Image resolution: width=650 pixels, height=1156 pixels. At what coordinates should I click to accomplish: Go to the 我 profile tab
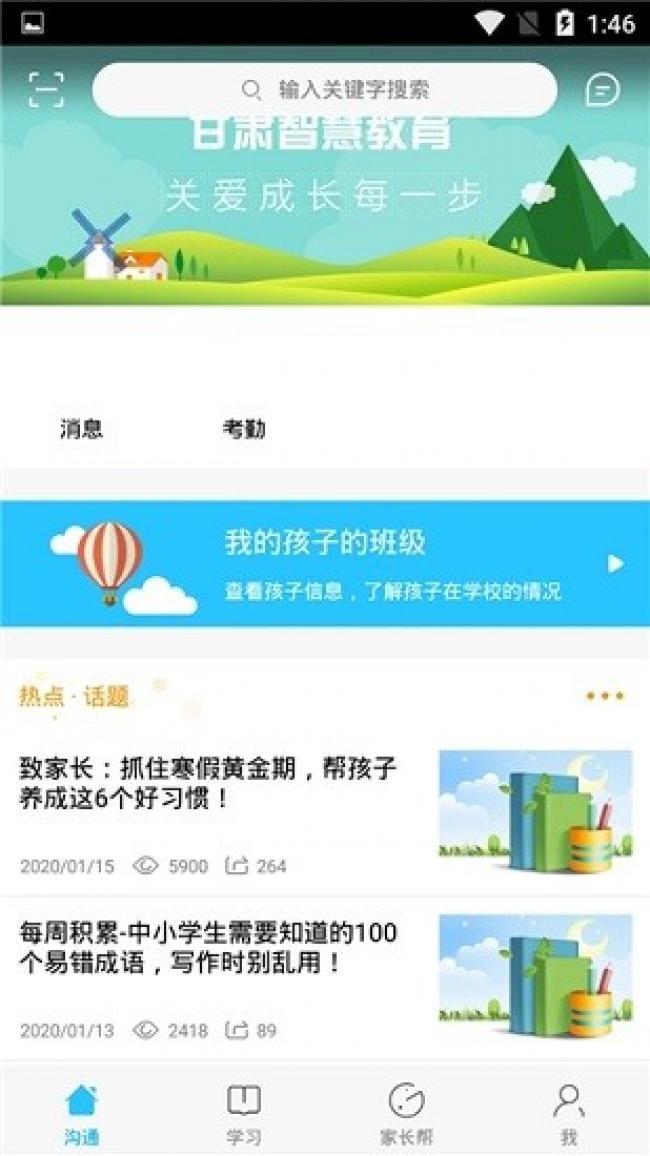coord(568,1113)
